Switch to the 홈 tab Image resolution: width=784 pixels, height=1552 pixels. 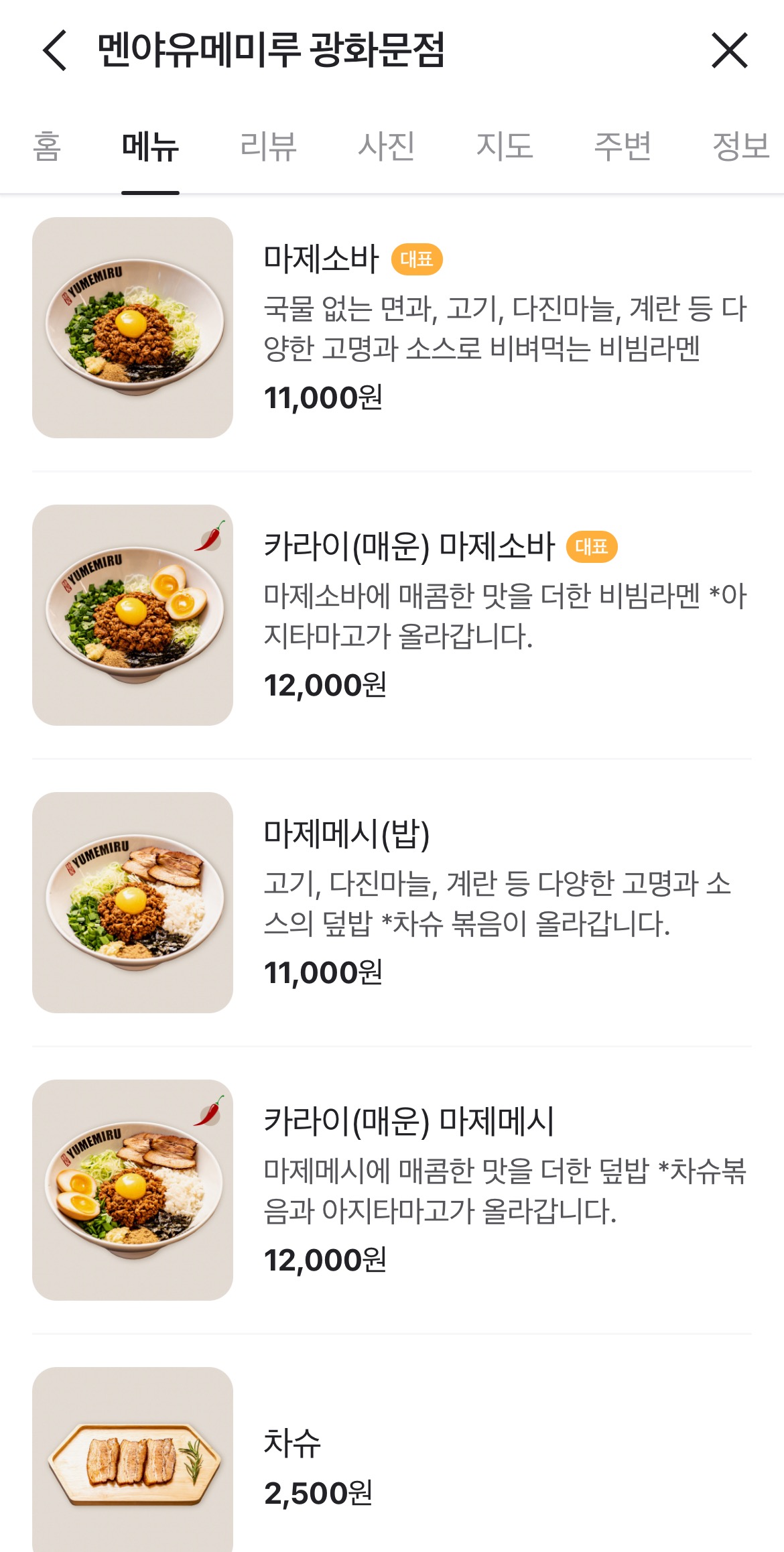pyautogui.click(x=47, y=146)
